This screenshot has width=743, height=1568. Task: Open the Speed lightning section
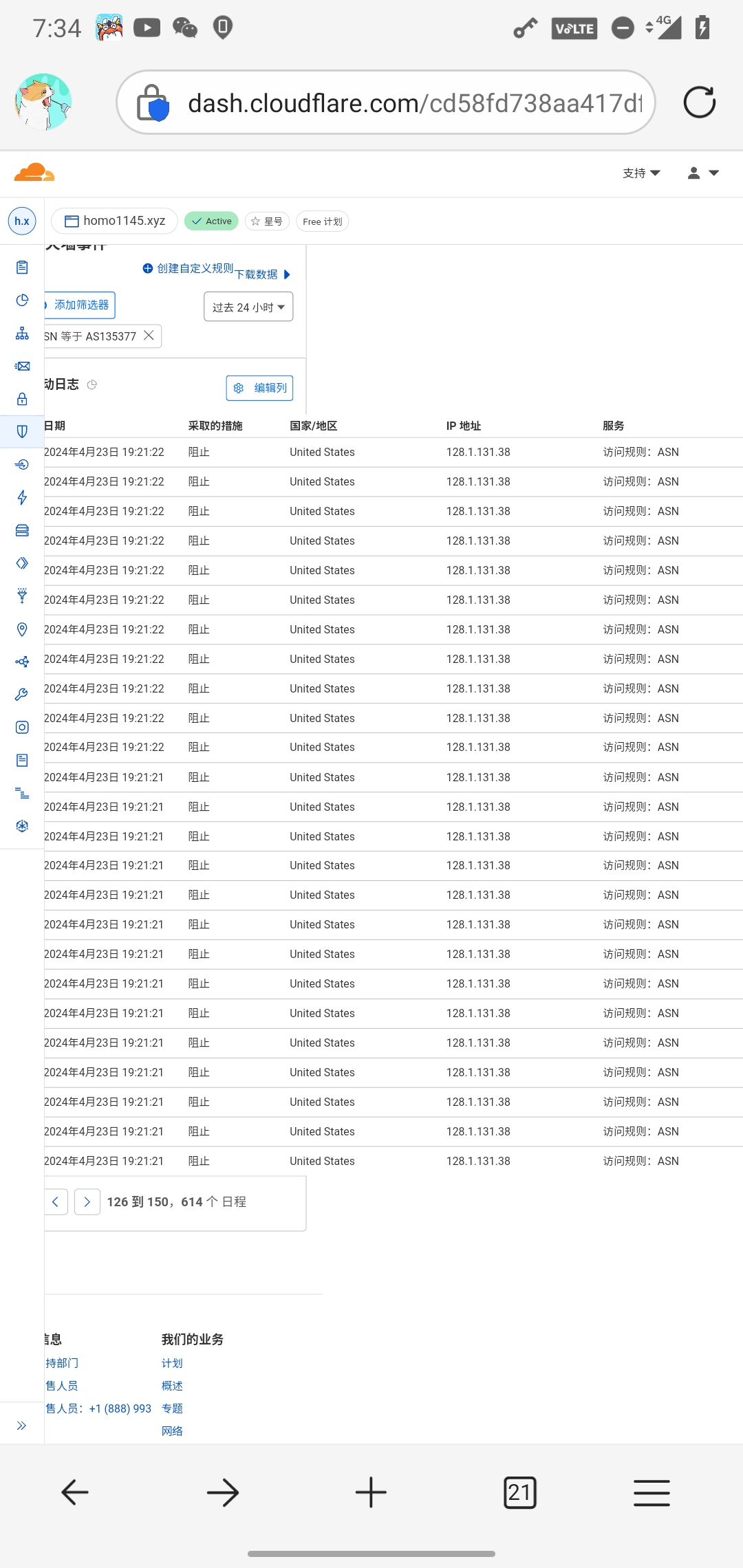[x=21, y=499]
